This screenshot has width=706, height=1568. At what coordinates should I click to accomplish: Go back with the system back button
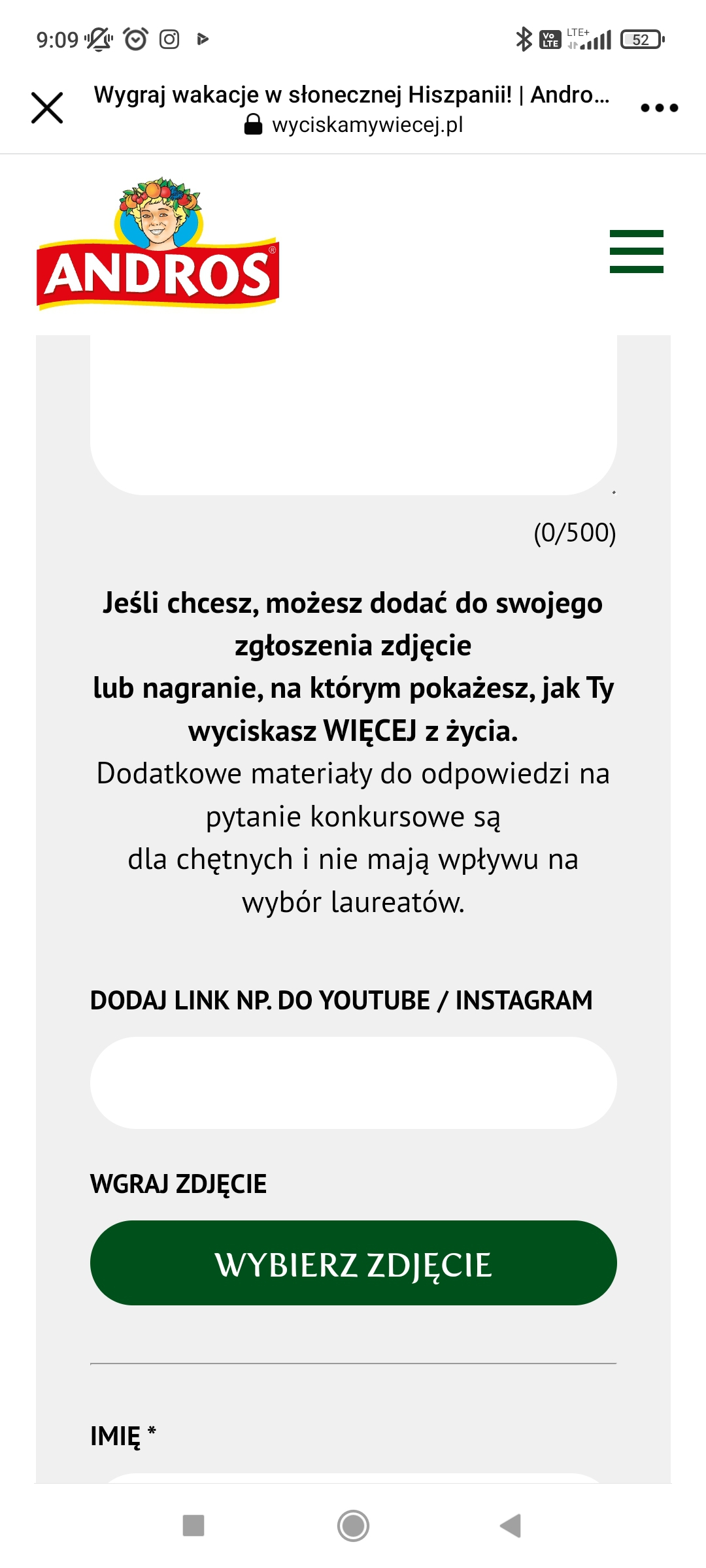511,1526
